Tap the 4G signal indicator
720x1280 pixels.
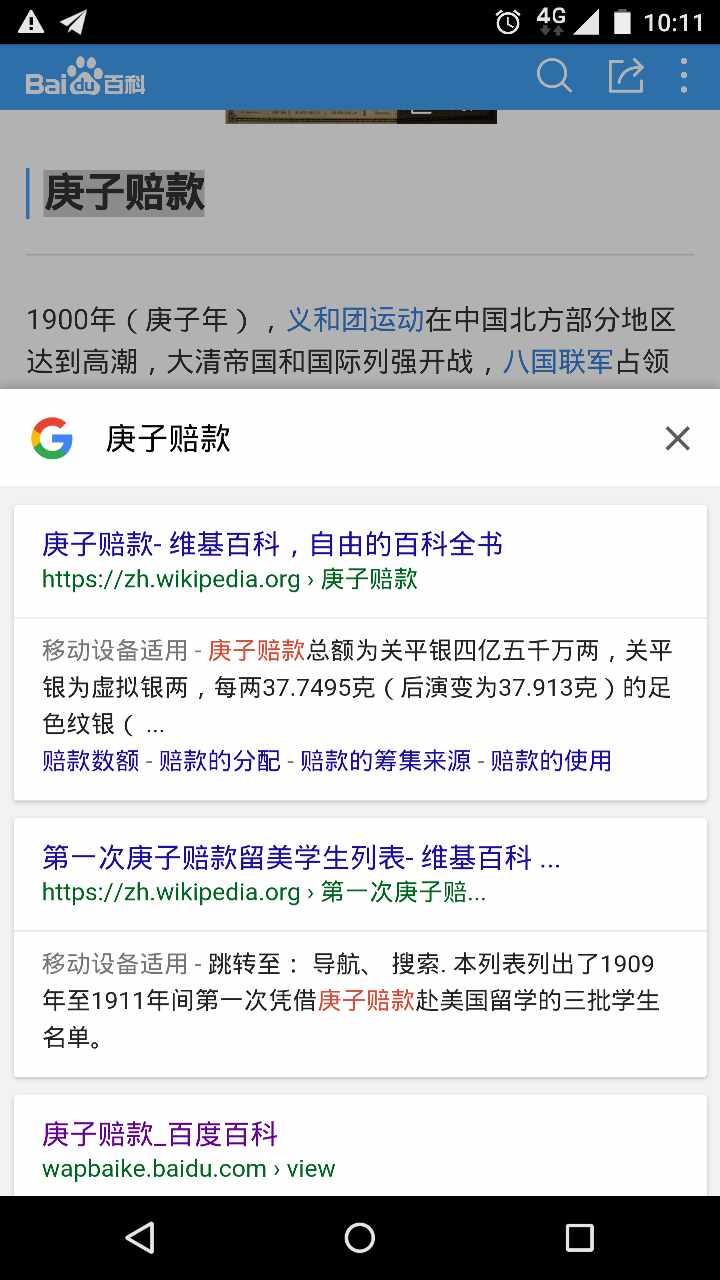[551, 20]
